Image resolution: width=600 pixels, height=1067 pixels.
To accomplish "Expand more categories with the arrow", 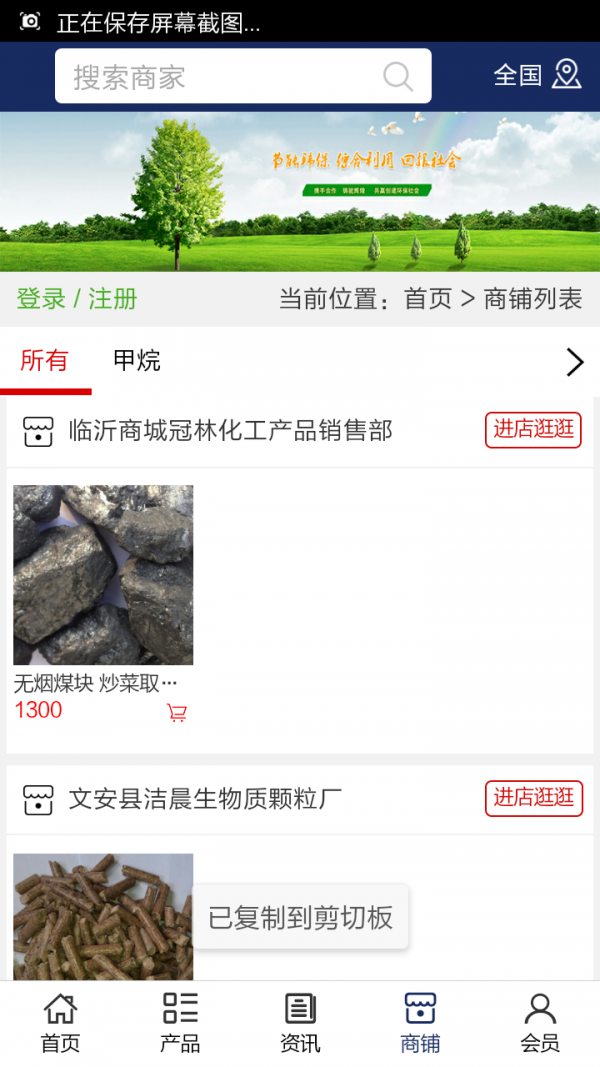I will [x=574, y=362].
